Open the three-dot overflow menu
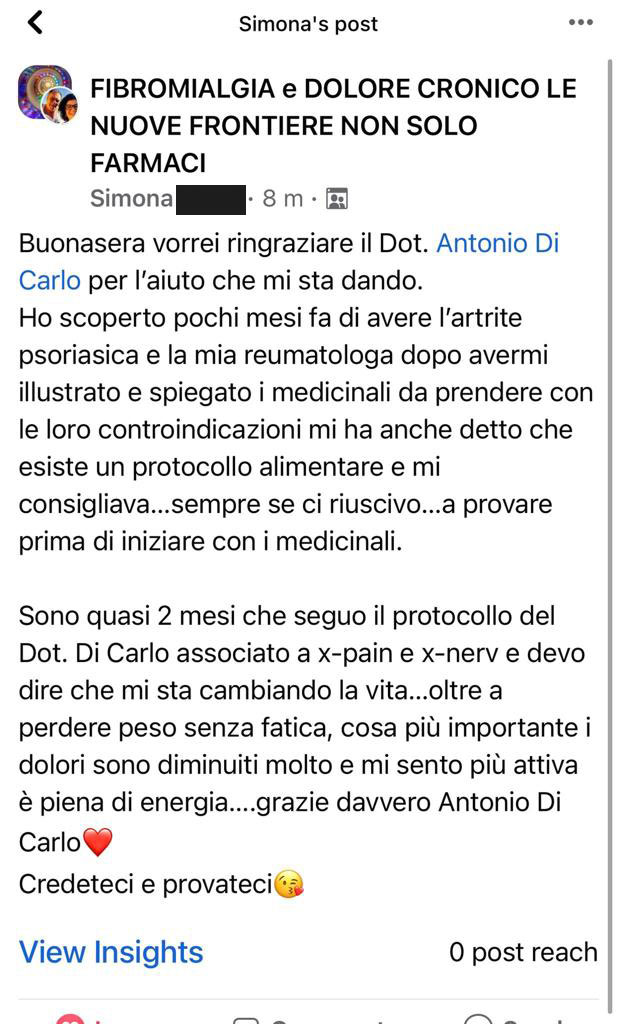617x1024 pixels. [580, 23]
